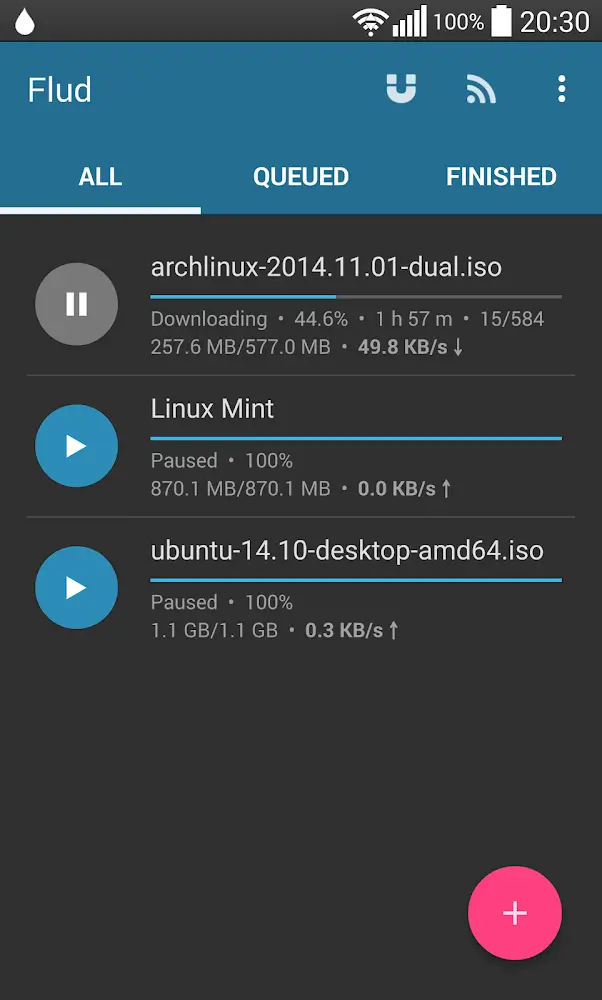The image size is (602, 1000).
Task: Switch to the QUEUED tab
Action: [300, 177]
